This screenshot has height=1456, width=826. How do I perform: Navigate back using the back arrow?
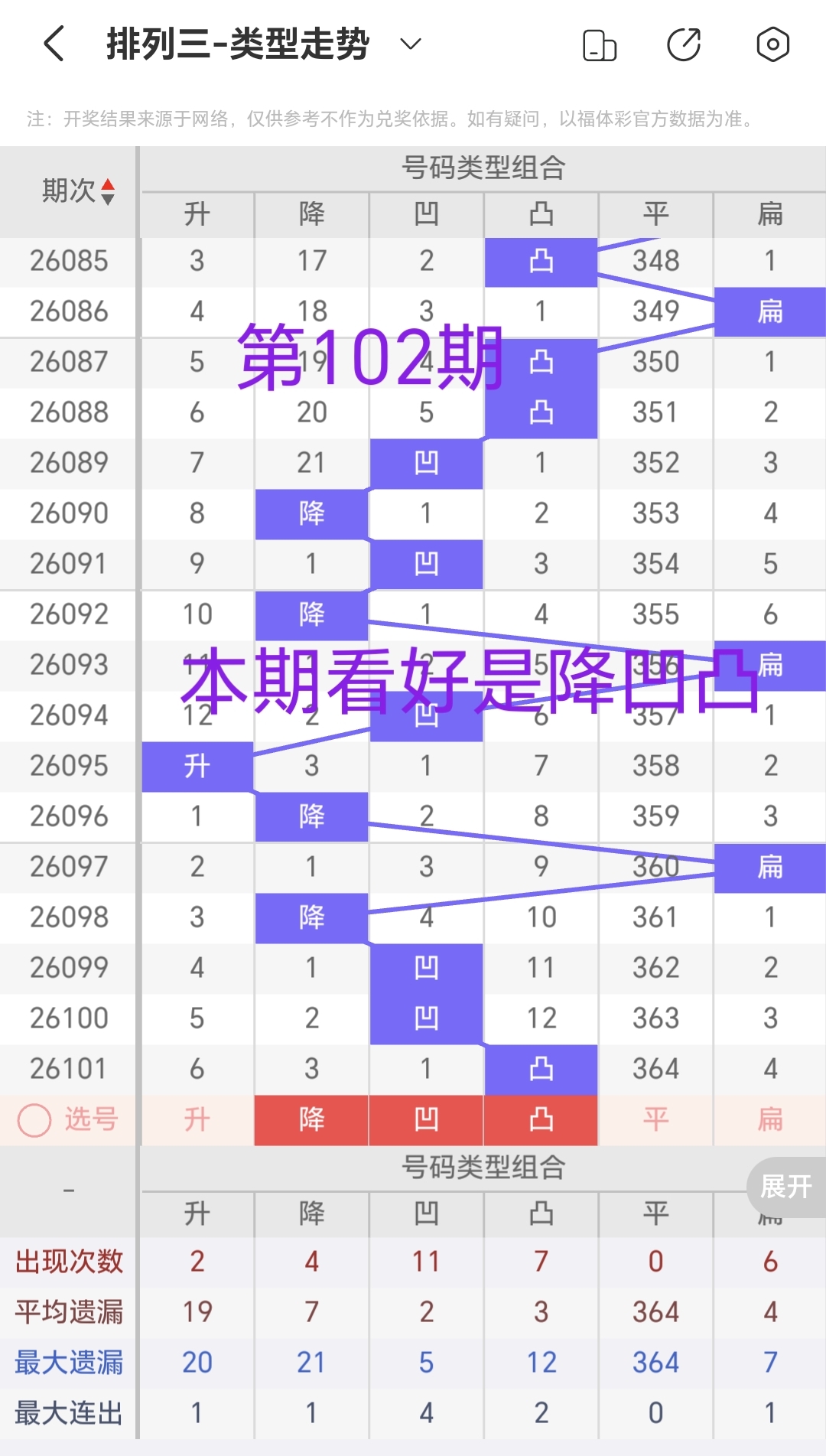pyautogui.click(x=52, y=44)
